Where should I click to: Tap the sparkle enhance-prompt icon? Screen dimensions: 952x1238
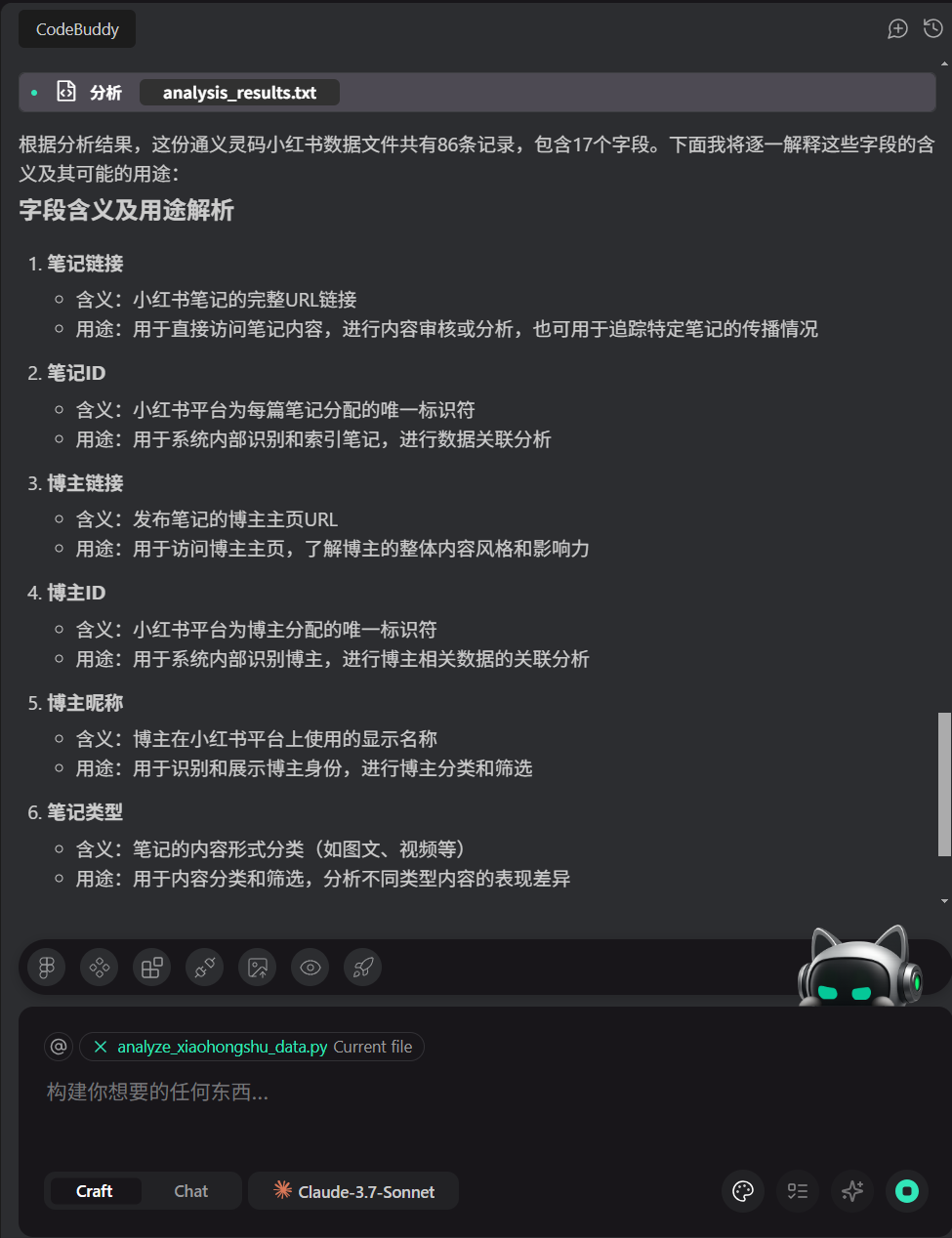pos(852,1191)
